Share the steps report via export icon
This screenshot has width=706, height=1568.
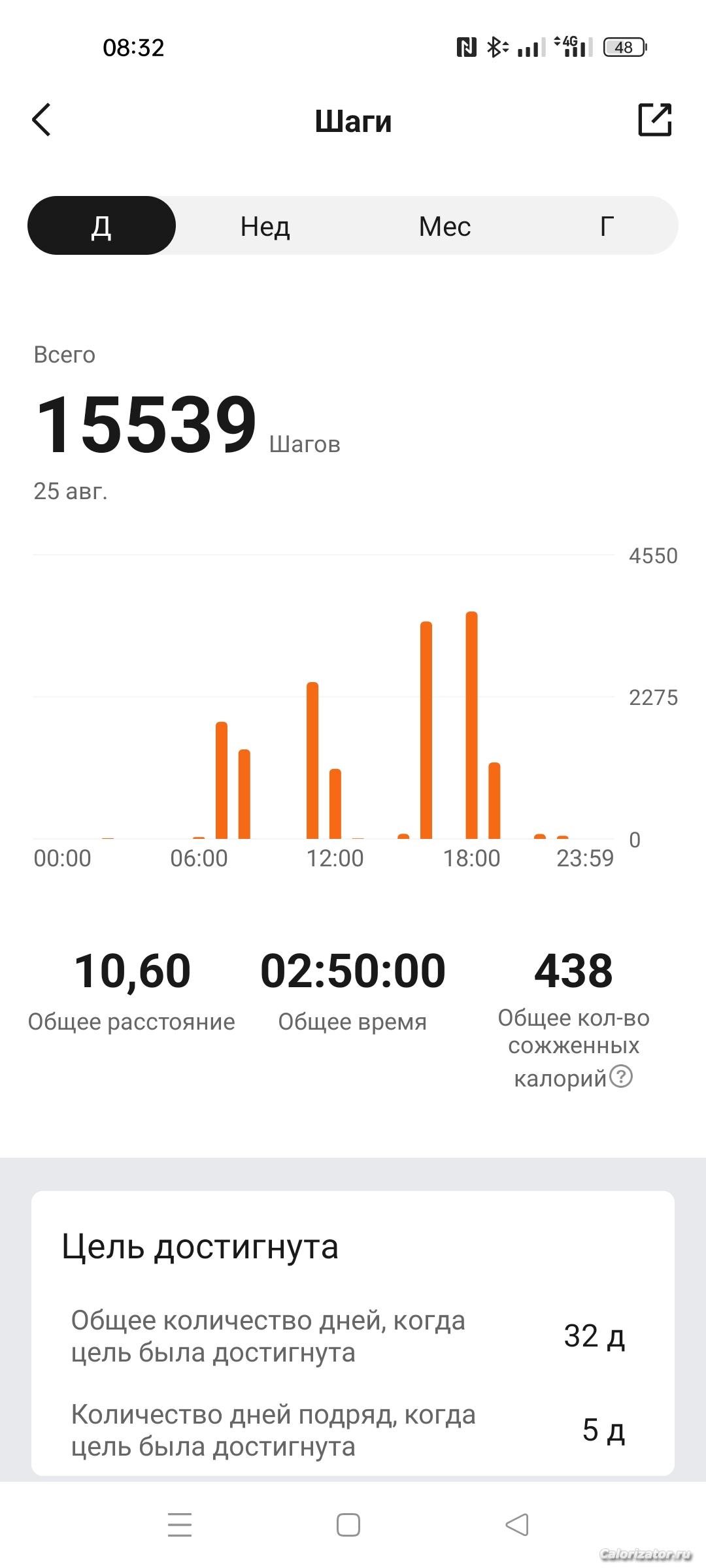tap(654, 120)
